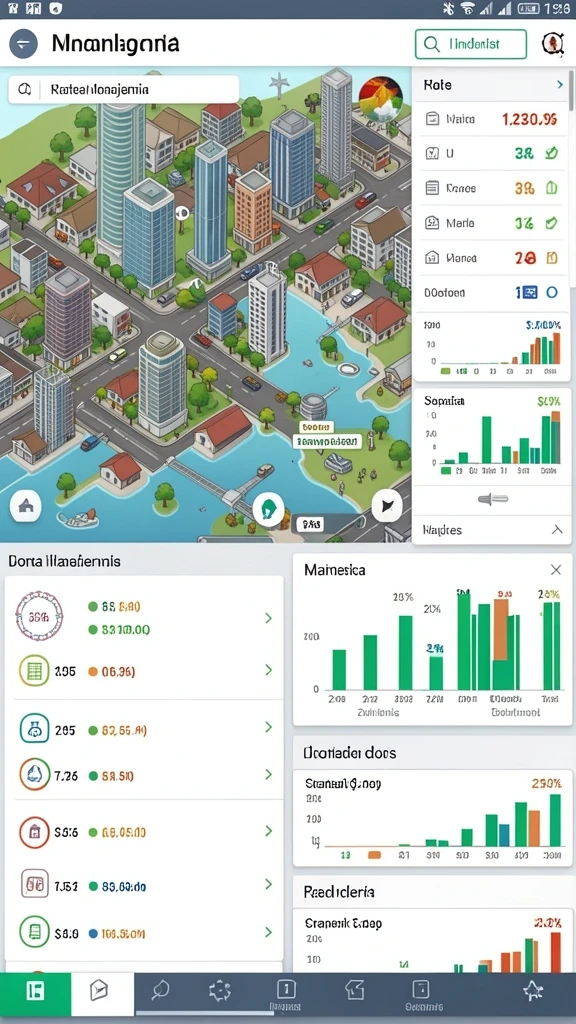Tap the back arrow in the header
Screen dimensions: 576x1024
[23, 44]
